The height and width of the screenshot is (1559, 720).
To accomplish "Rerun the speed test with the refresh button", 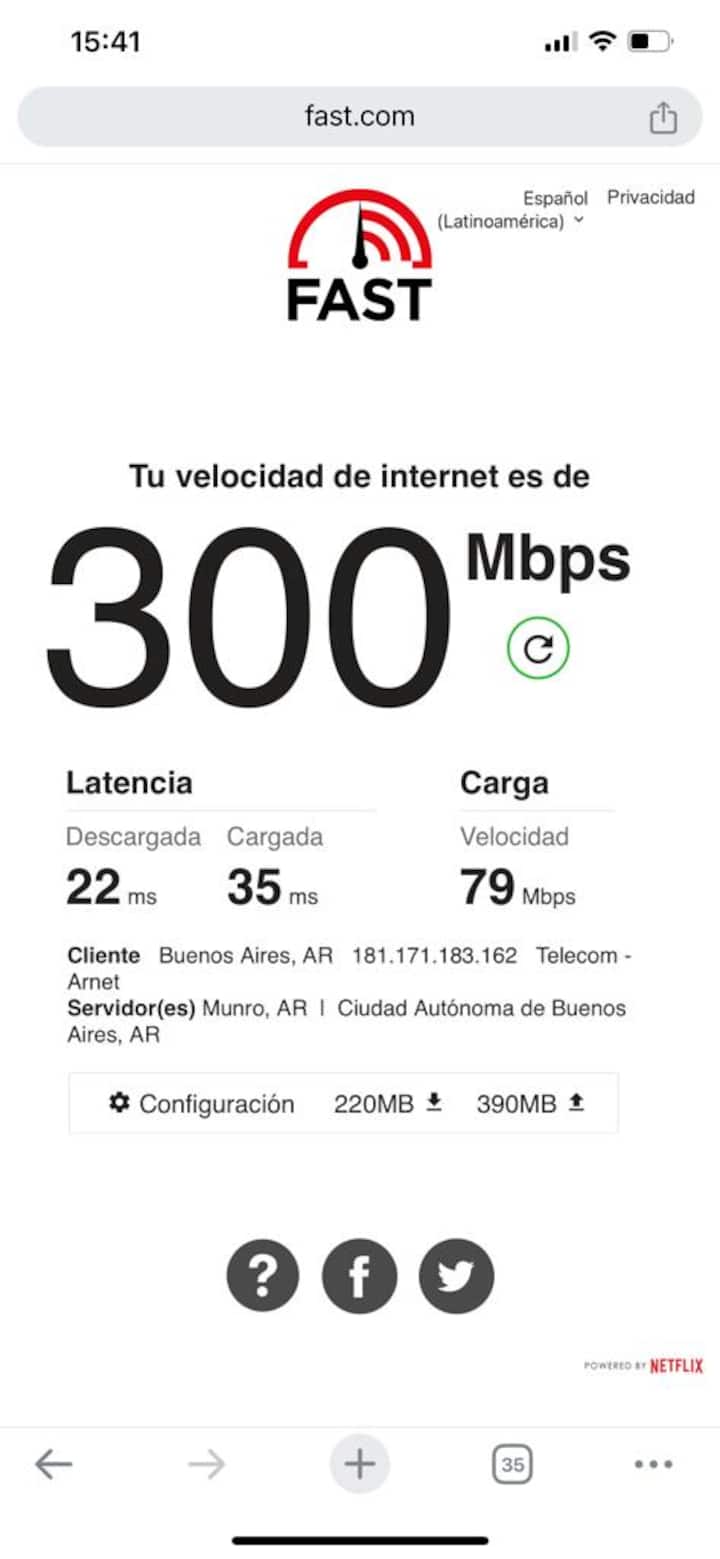I will pyautogui.click(x=538, y=649).
